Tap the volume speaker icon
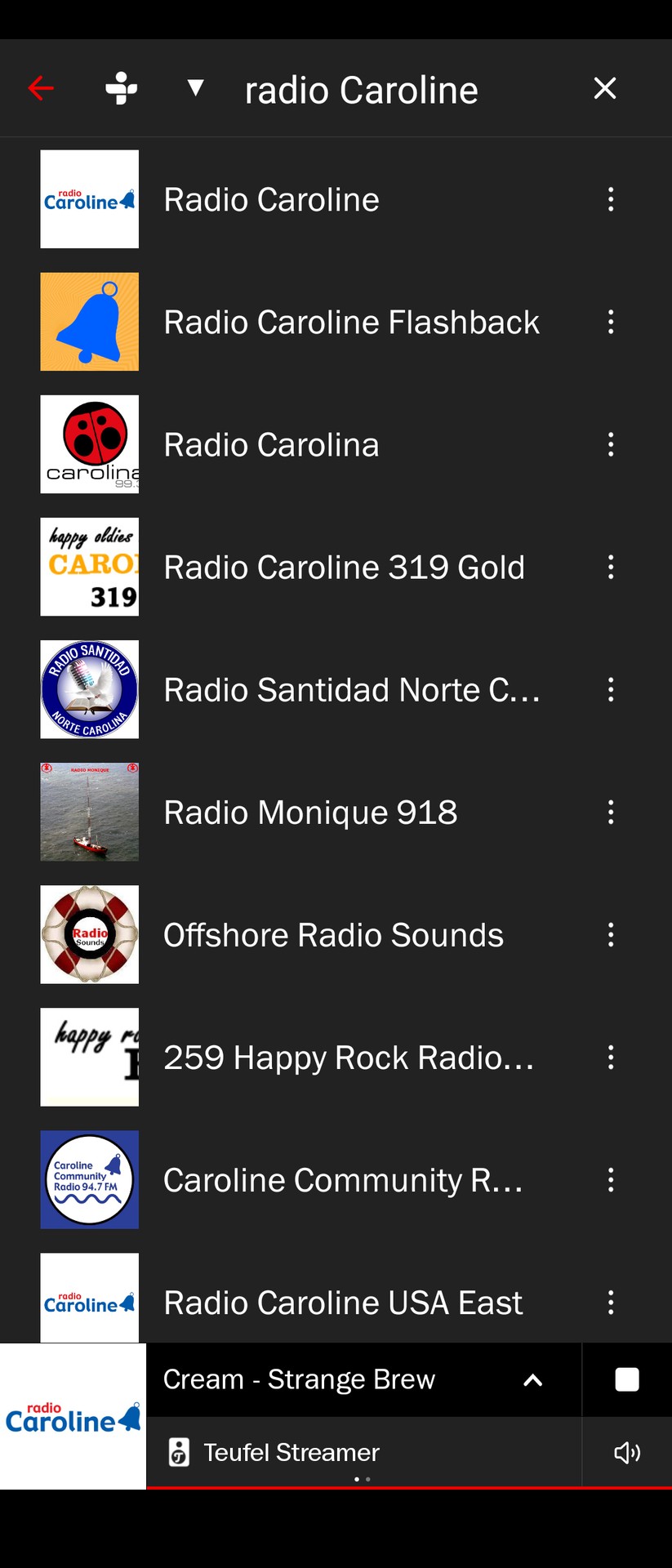 [x=626, y=1452]
